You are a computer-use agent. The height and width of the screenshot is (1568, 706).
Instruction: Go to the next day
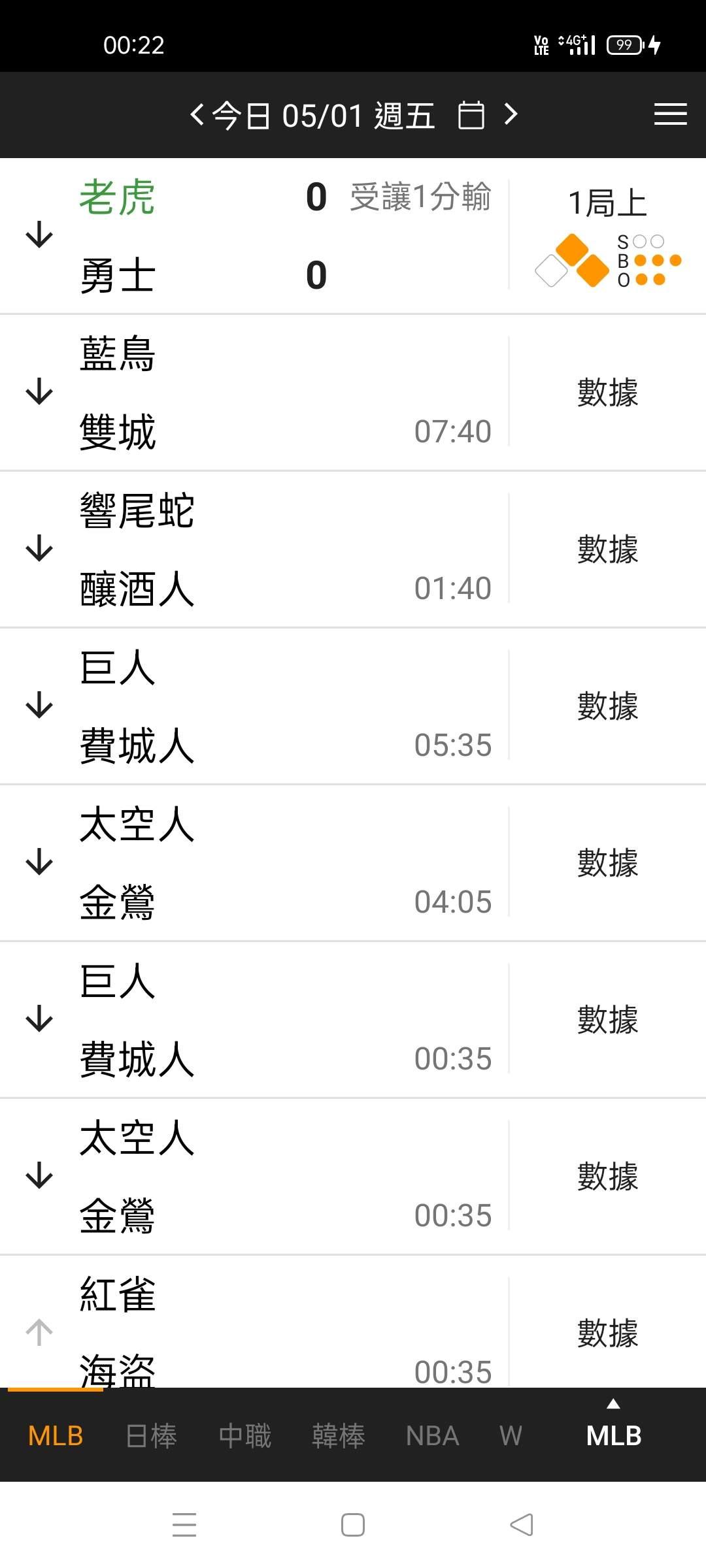(x=511, y=115)
